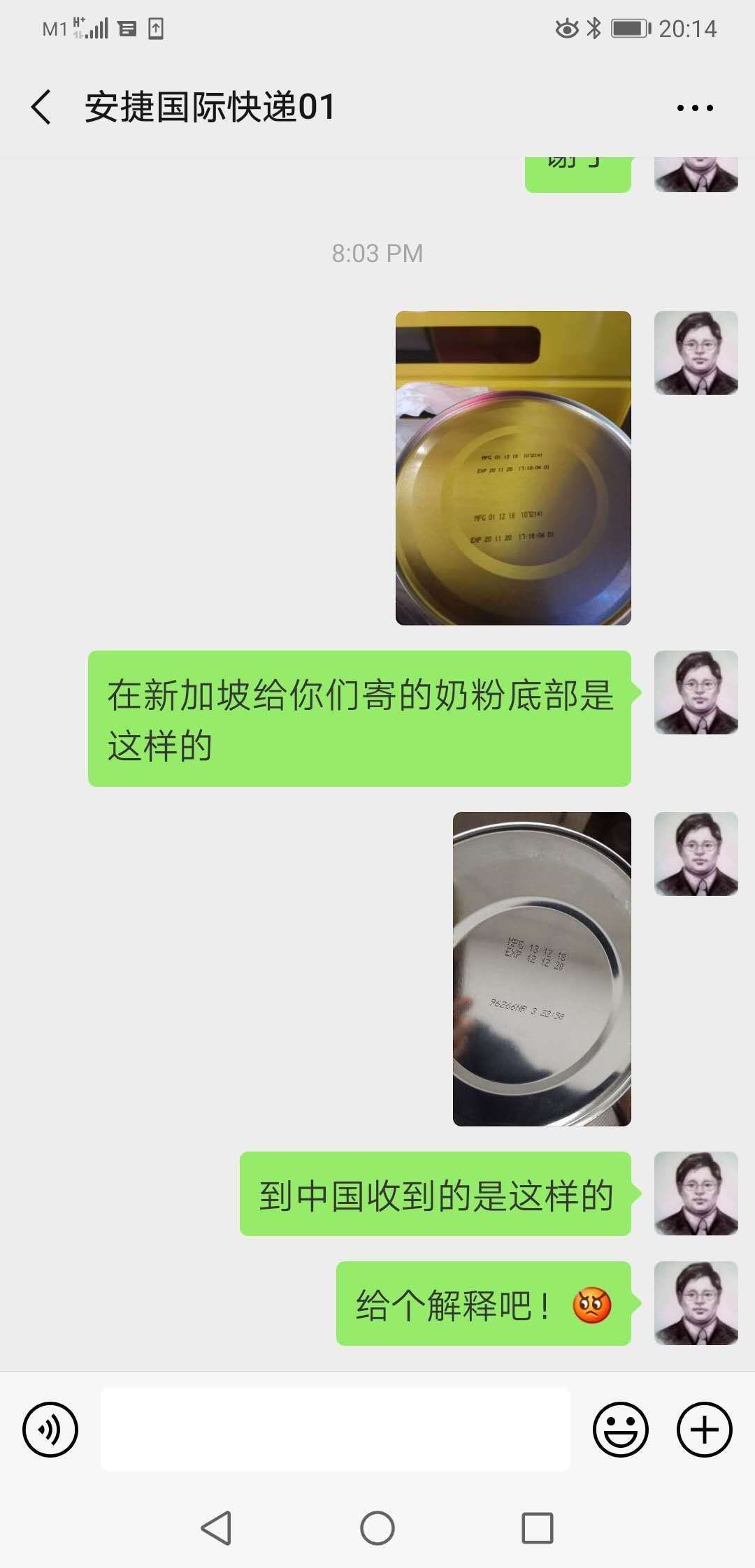
Task: Go back from the 安捷国际快递01 chat
Action: point(41,108)
